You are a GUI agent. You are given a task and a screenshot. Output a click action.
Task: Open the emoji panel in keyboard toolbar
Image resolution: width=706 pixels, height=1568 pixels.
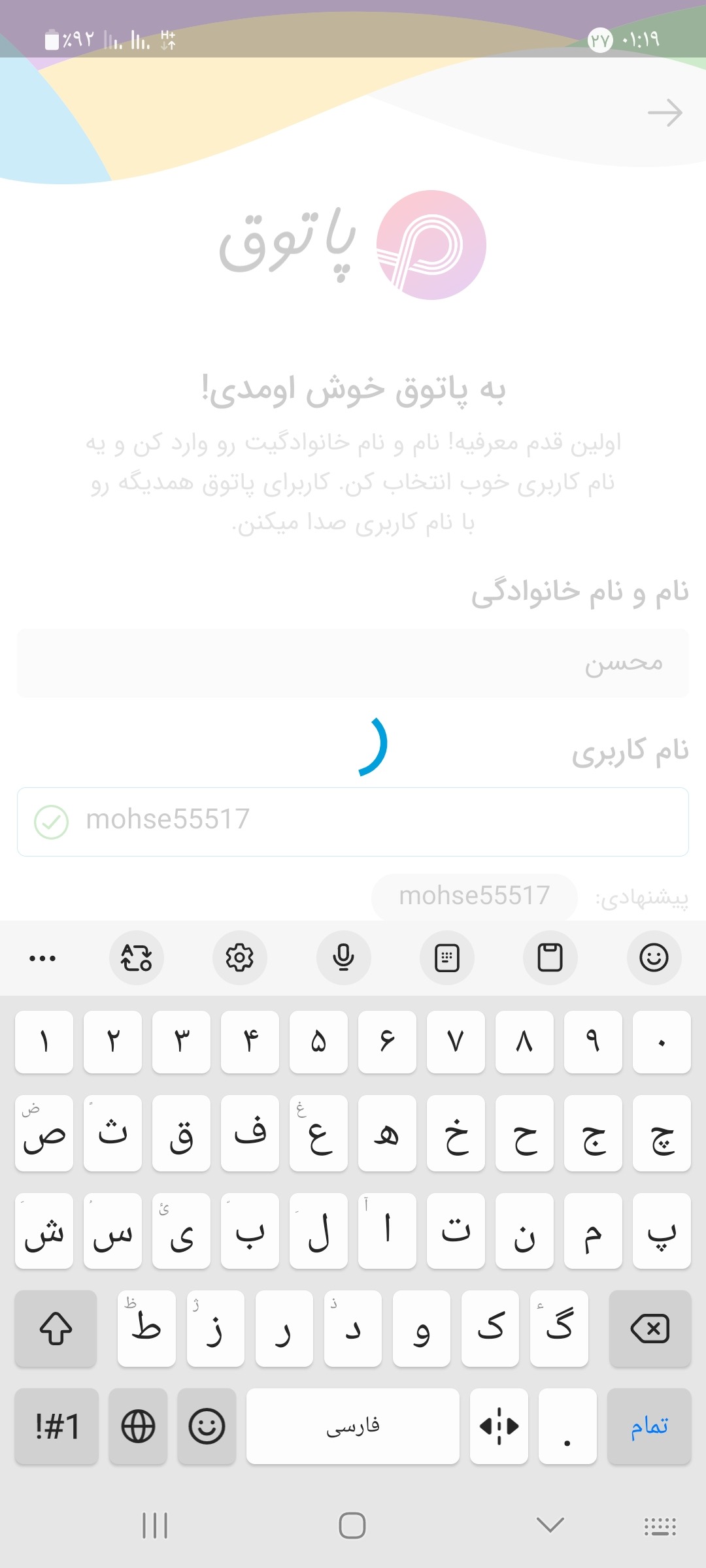(654, 958)
